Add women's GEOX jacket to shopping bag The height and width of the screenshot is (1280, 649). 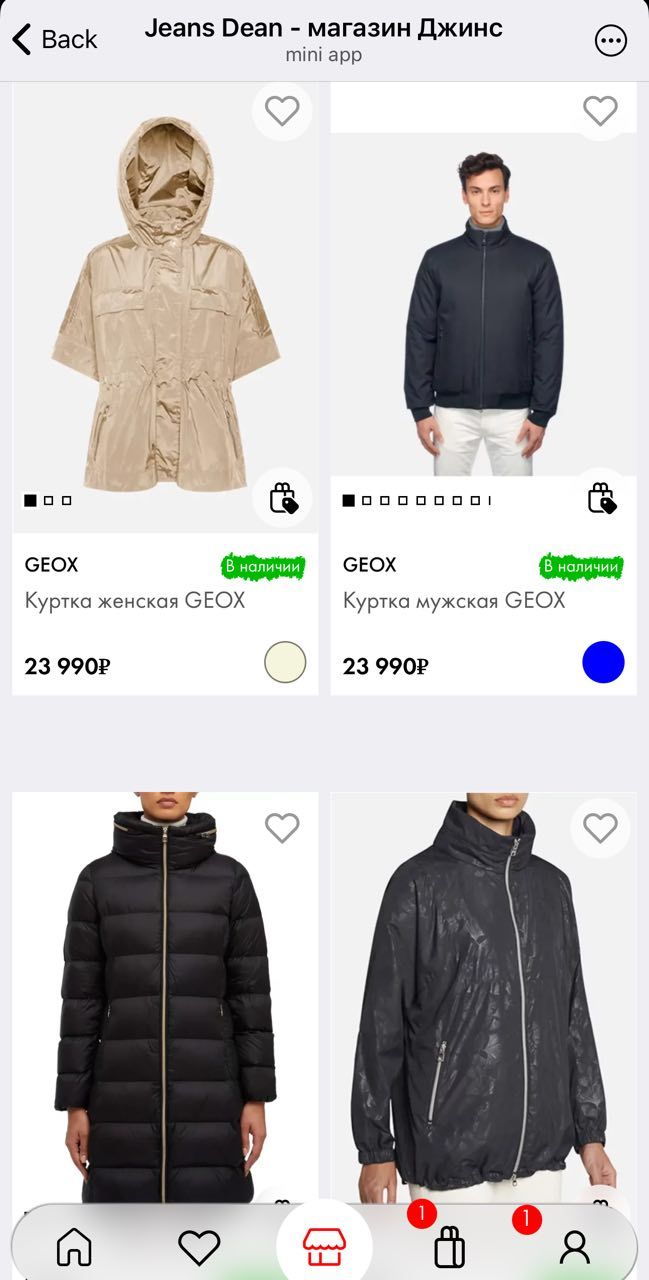tap(283, 497)
